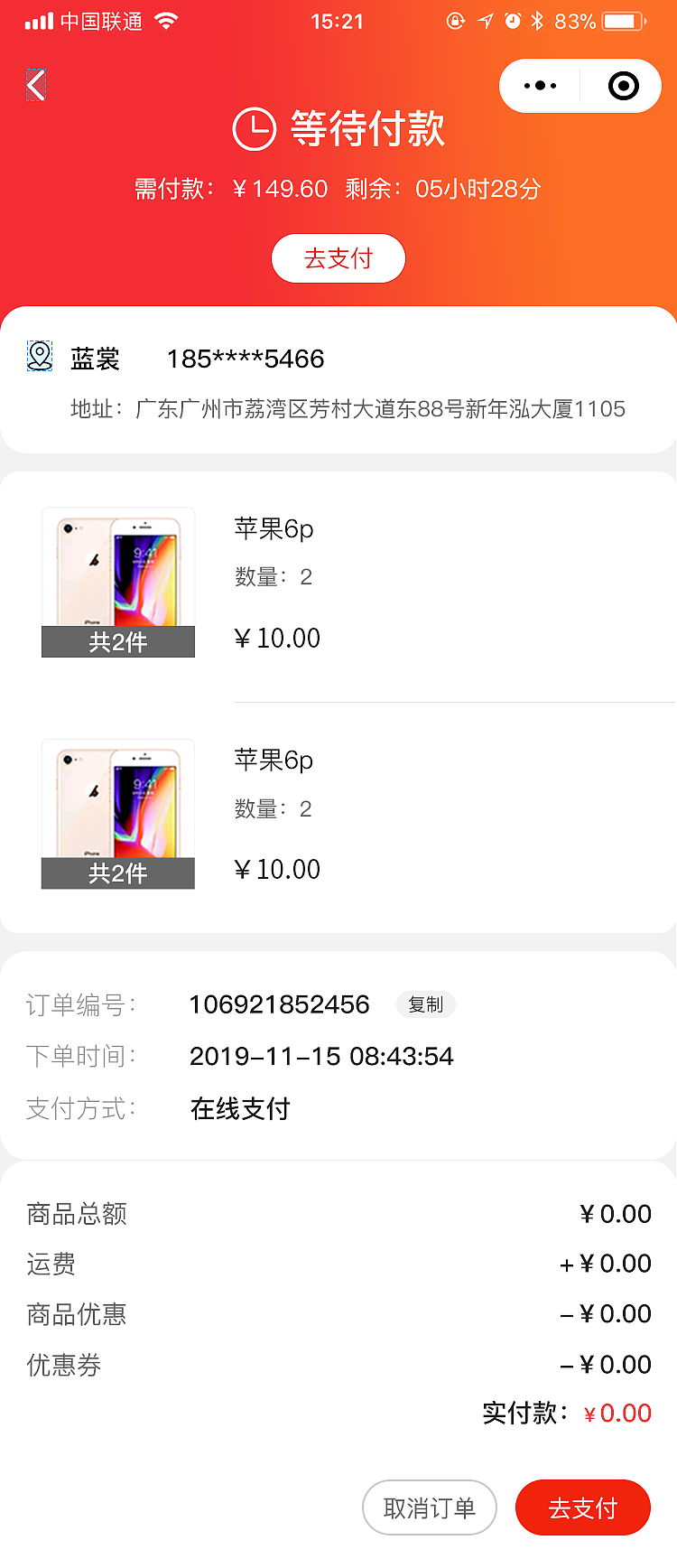677x1568 pixels.
Task: Tap the top 去支付 payment button
Action: [x=338, y=258]
